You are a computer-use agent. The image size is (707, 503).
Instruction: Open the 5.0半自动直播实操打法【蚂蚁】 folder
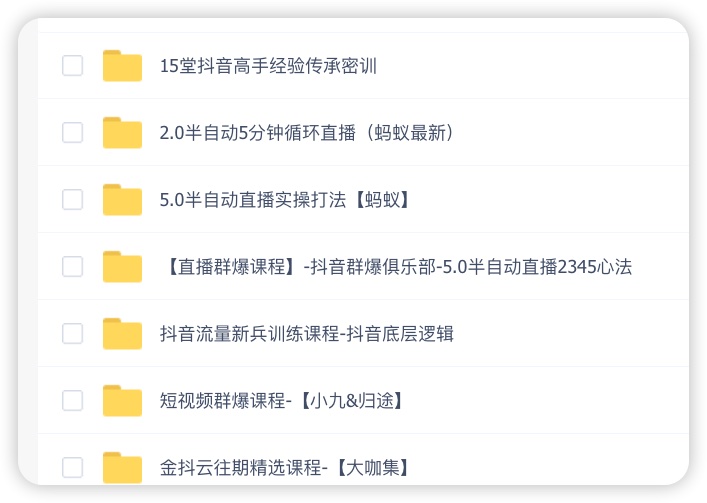tap(285, 200)
